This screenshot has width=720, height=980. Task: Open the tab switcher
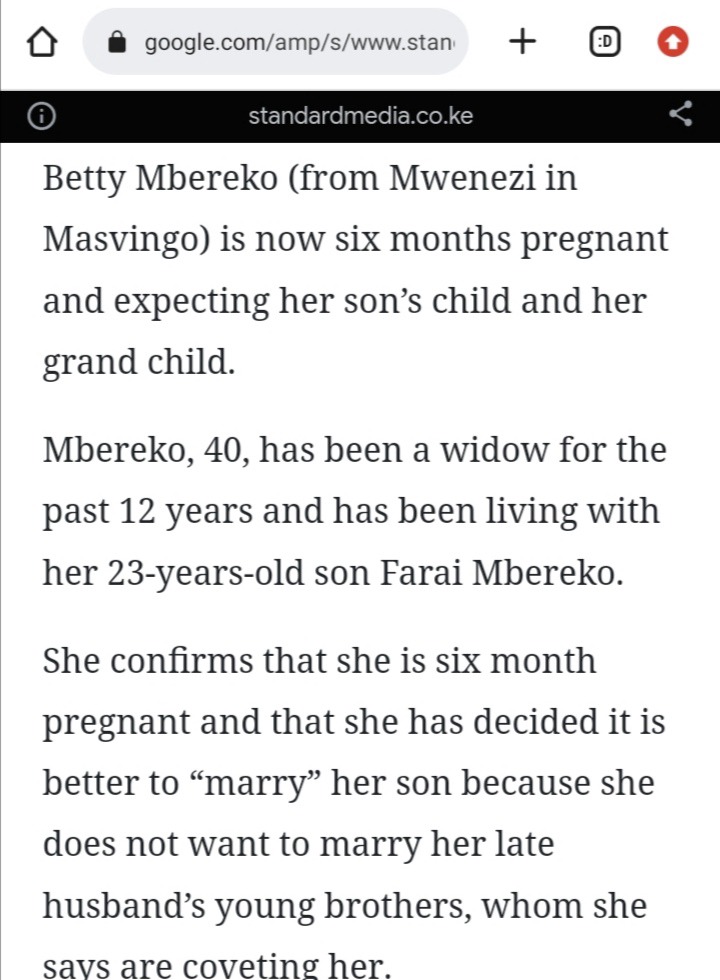pyautogui.click(x=603, y=42)
